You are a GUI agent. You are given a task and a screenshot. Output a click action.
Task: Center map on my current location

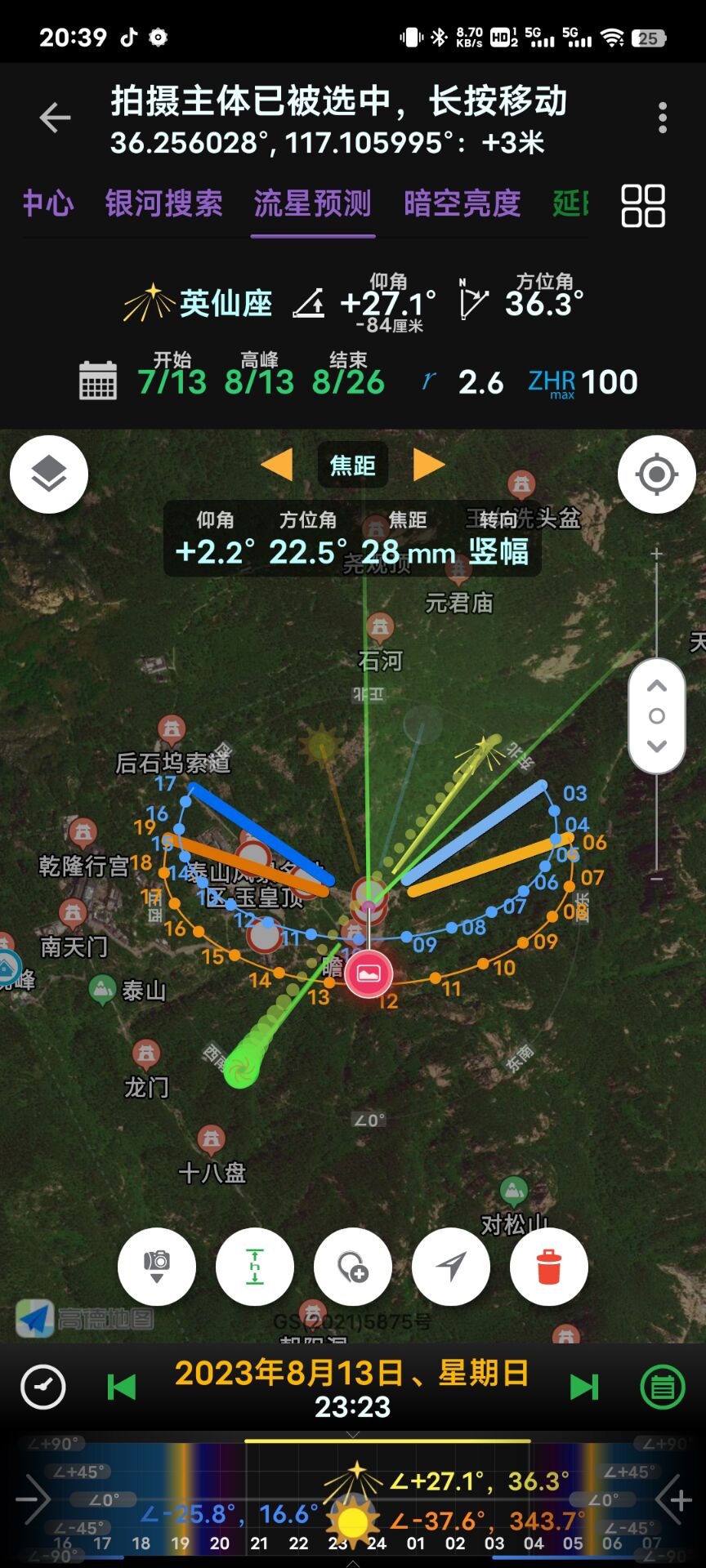656,474
